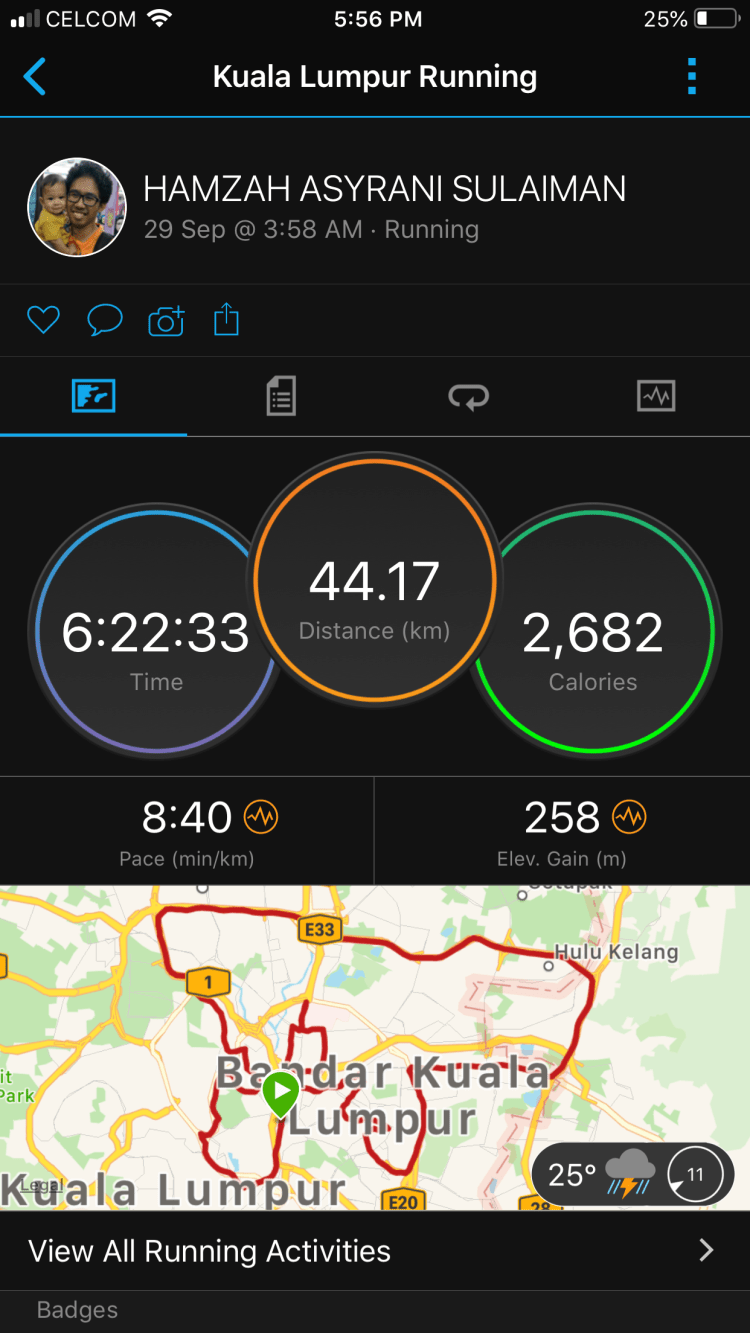Open View All Running Activities
This screenshot has height=1333, width=750.
point(375,1251)
